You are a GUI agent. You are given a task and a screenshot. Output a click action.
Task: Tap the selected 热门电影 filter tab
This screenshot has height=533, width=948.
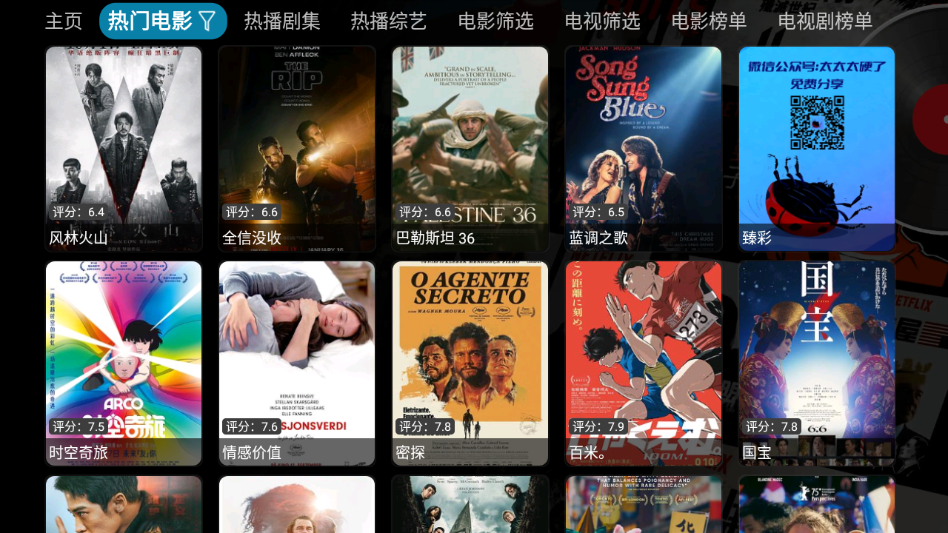[x=162, y=21]
